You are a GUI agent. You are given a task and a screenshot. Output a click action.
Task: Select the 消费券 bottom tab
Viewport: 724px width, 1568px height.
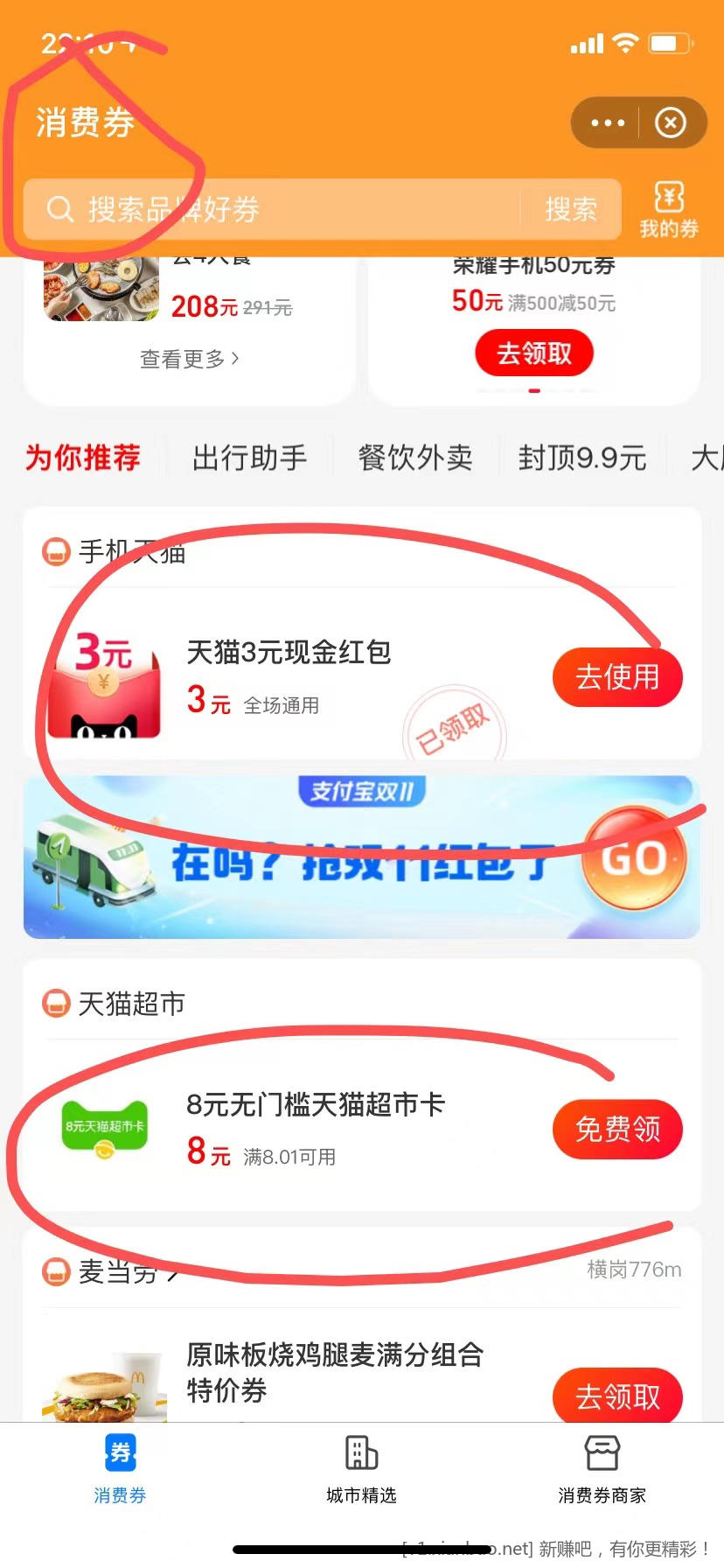click(120, 1470)
